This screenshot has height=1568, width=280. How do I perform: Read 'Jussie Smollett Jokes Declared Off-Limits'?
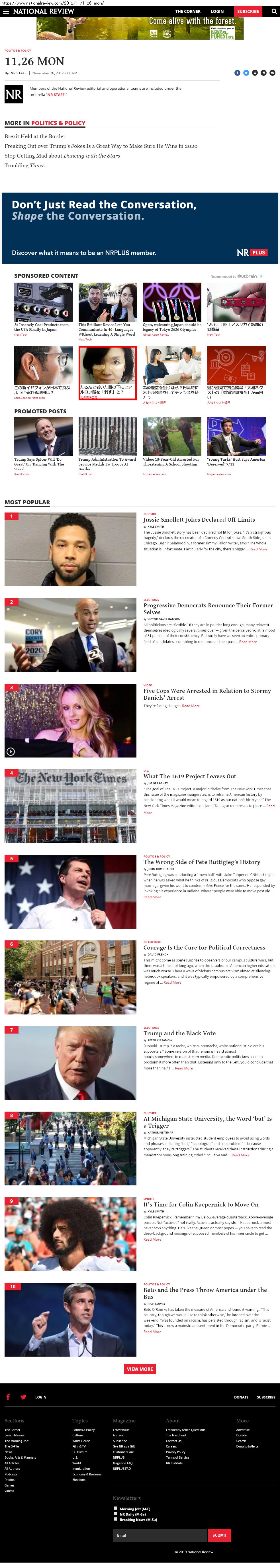tap(199, 519)
